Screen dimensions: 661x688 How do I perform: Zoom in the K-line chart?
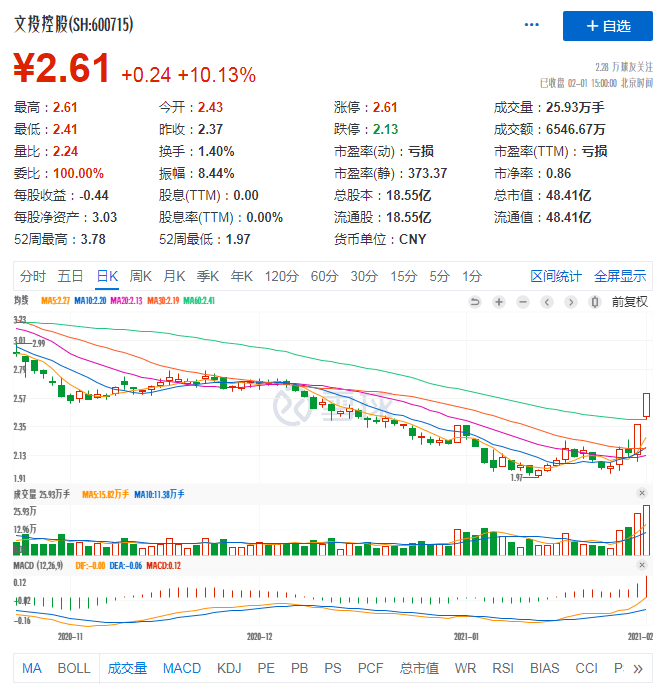point(499,302)
